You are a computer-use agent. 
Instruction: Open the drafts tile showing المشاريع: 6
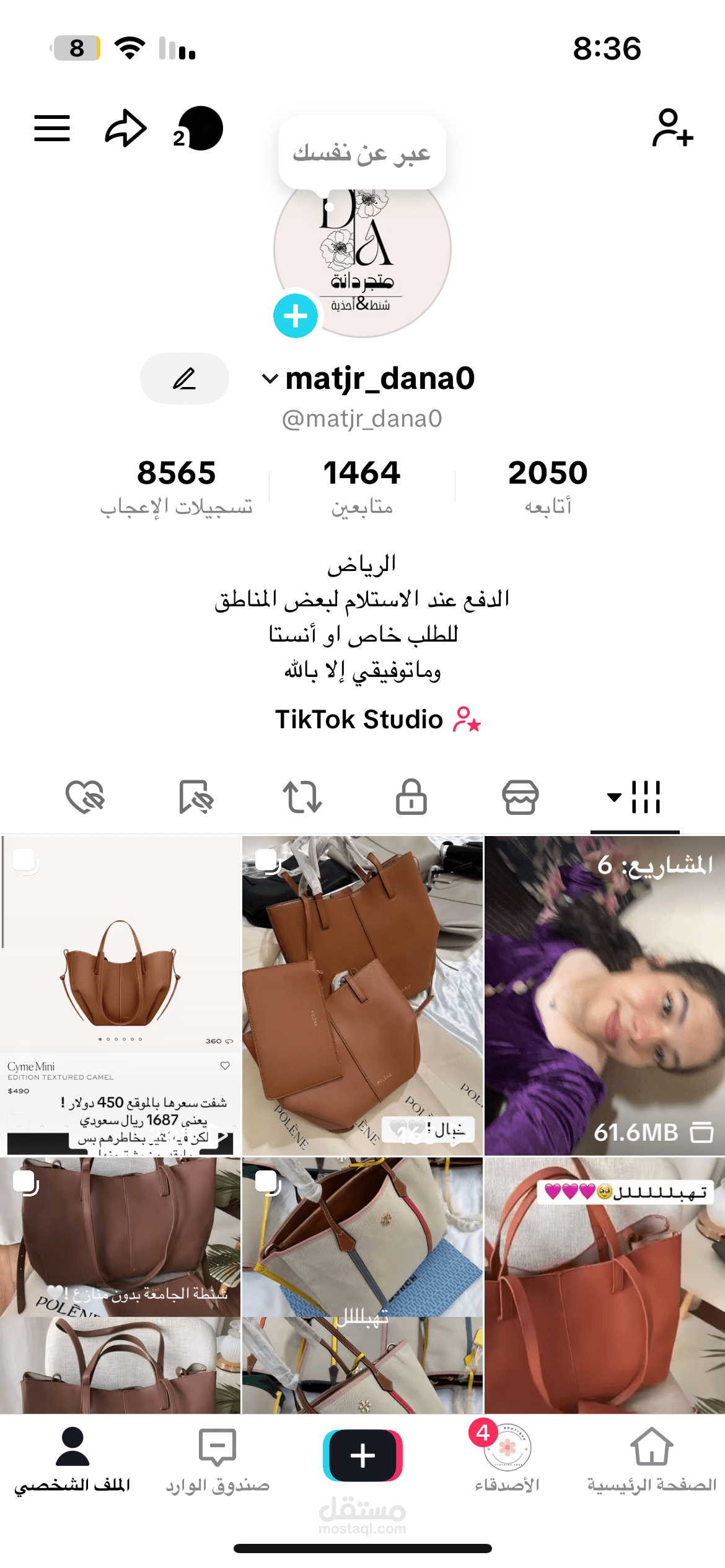click(604, 995)
